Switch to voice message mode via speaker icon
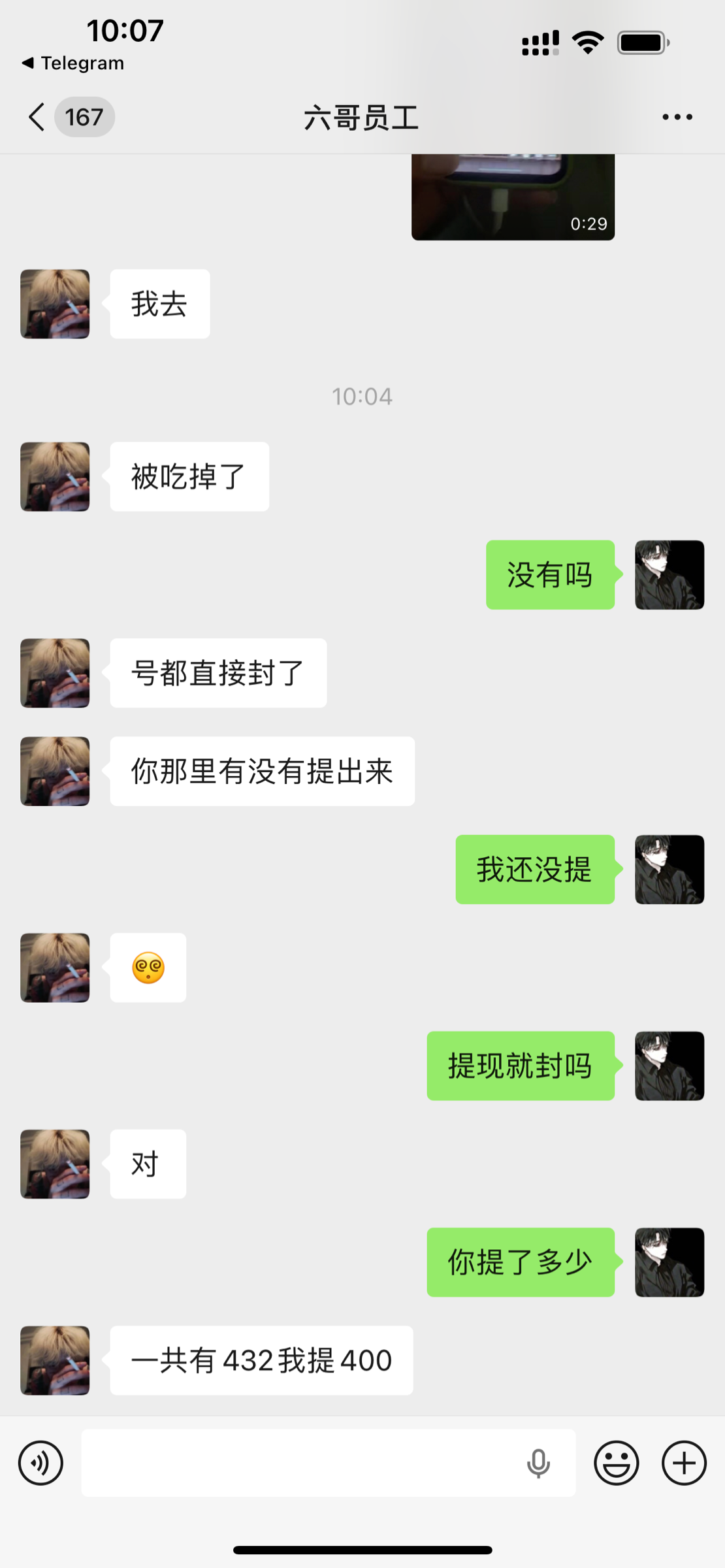Viewport: 725px width, 1568px height. click(x=40, y=1462)
